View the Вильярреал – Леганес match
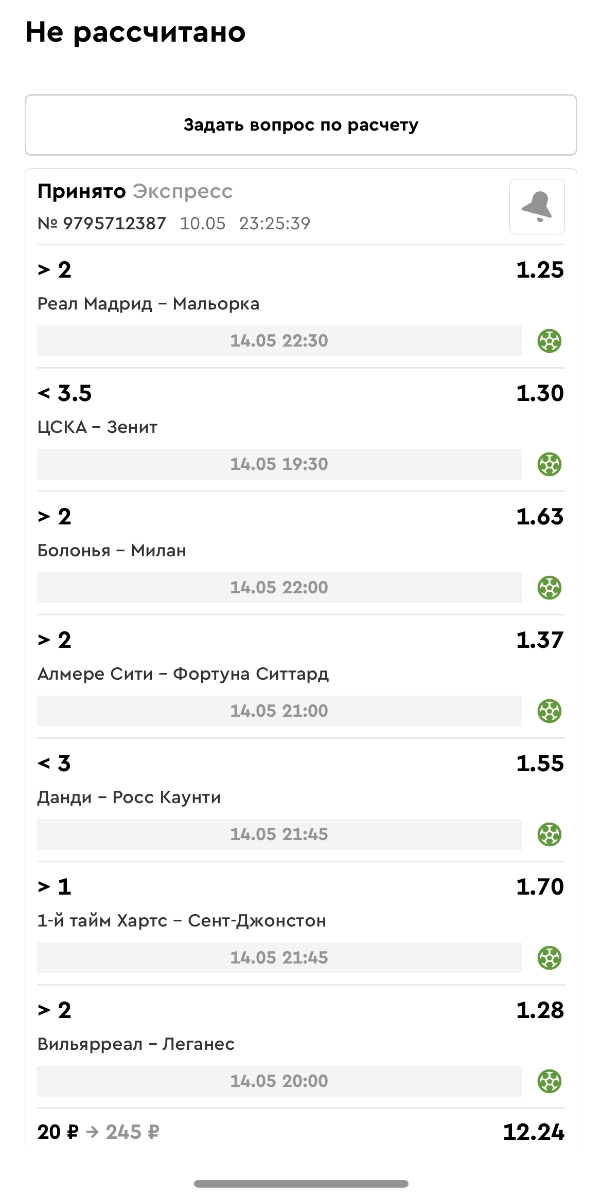The height and width of the screenshot is (1200, 602). pos(136,1044)
